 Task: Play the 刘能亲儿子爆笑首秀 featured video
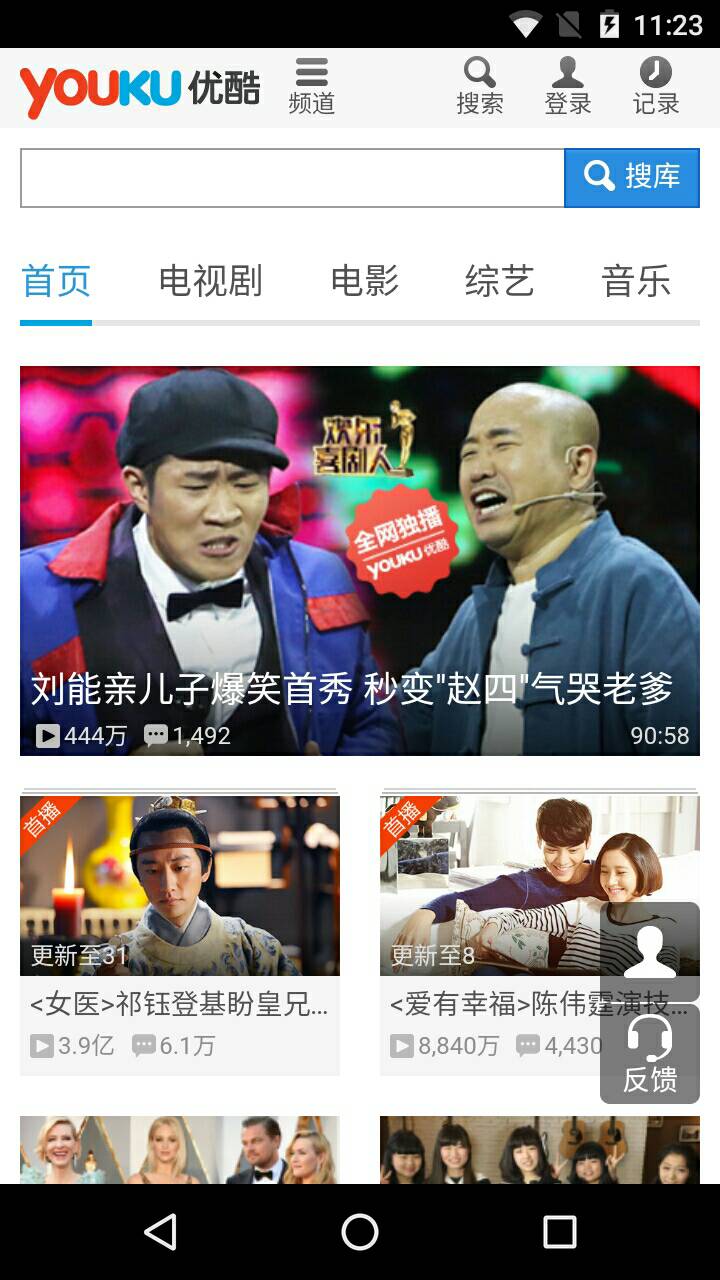pos(360,560)
